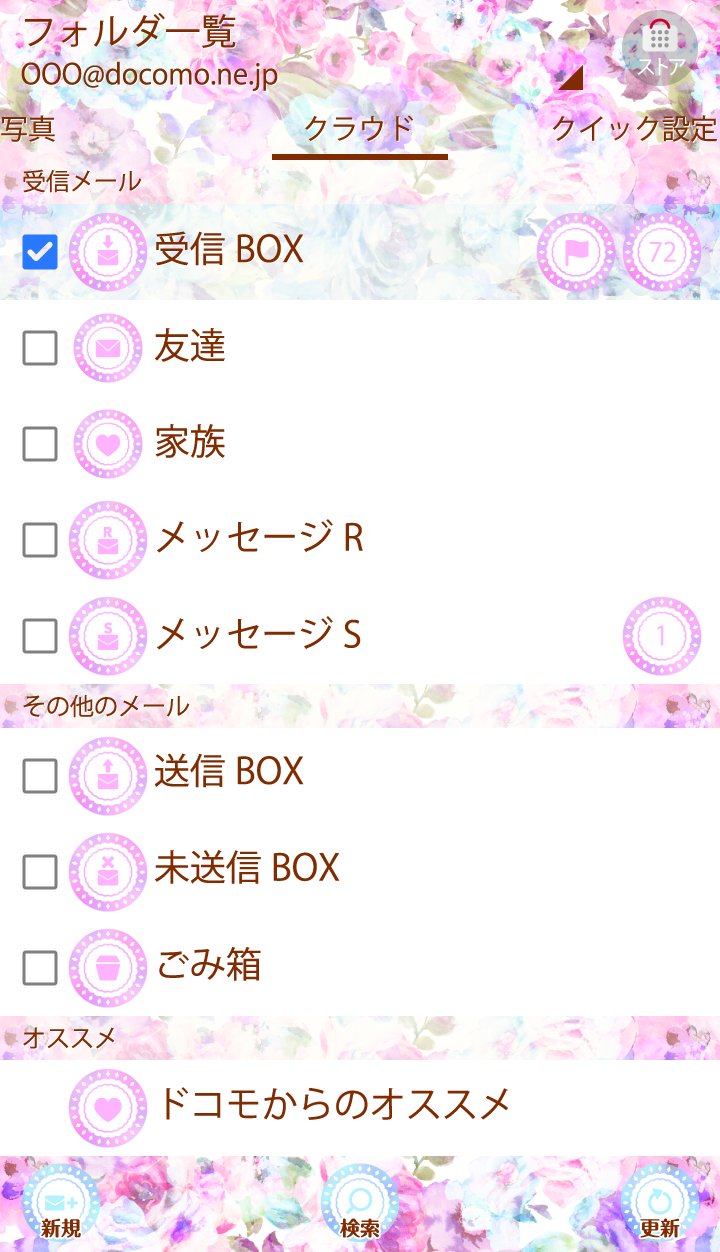Check the 家族 folder checkbox
The image size is (720, 1252).
[x=40, y=443]
